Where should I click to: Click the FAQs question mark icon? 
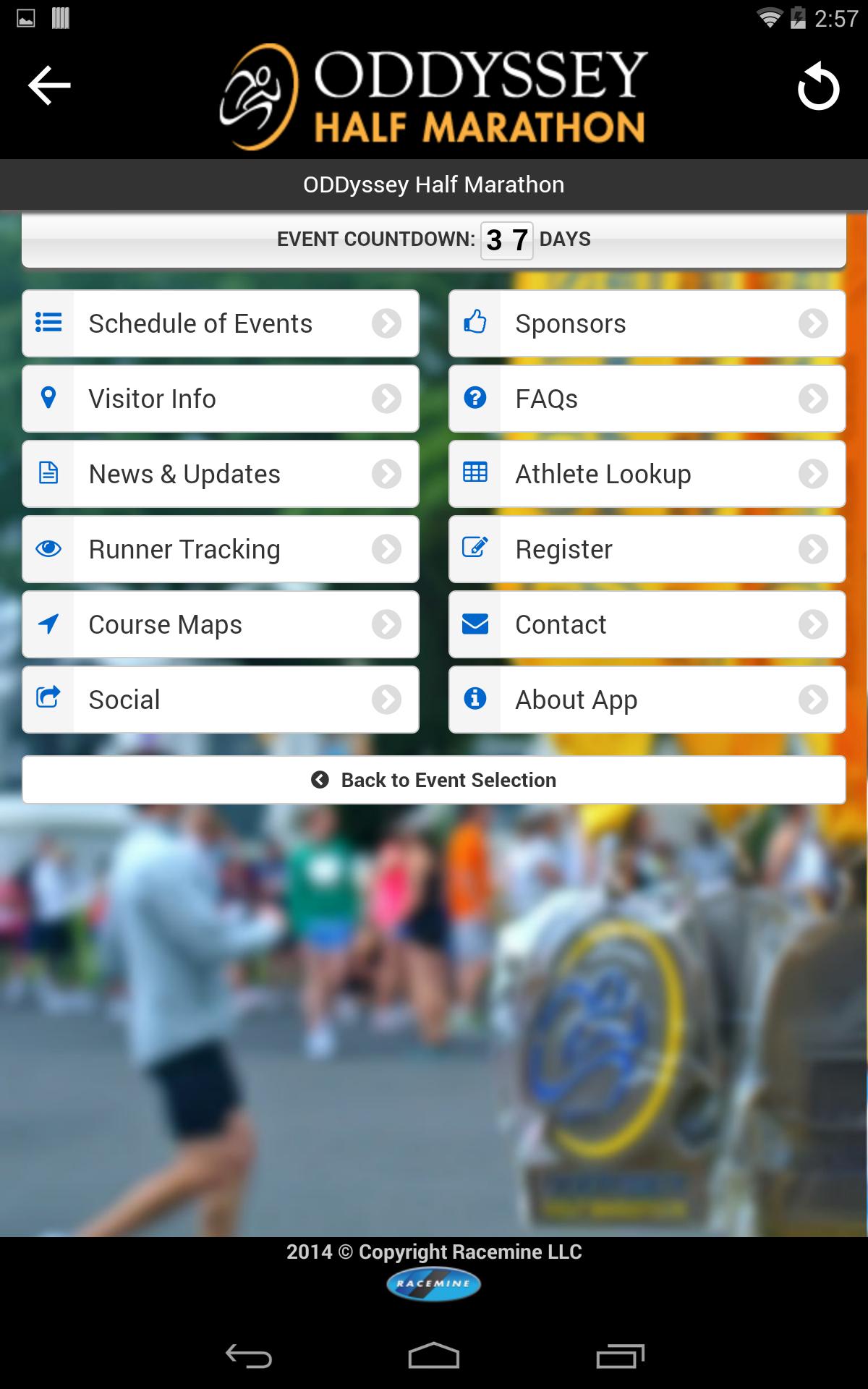475,399
